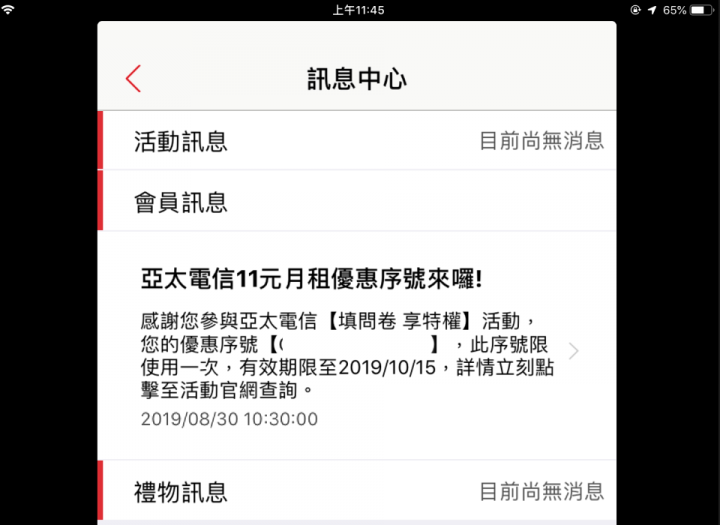Go back using the red arrow
This screenshot has width=720, height=525.
(134, 79)
